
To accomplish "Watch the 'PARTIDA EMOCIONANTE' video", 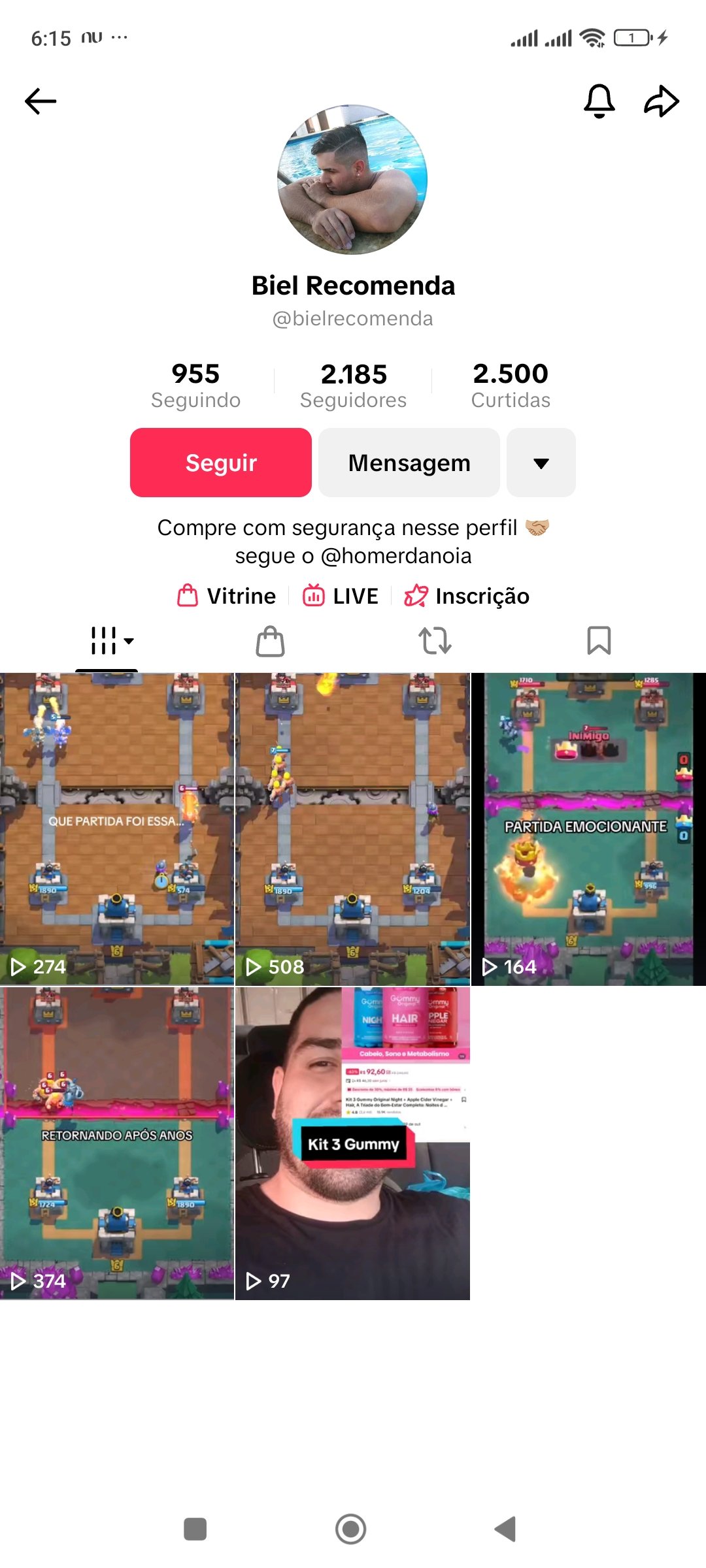I will point(588,828).
